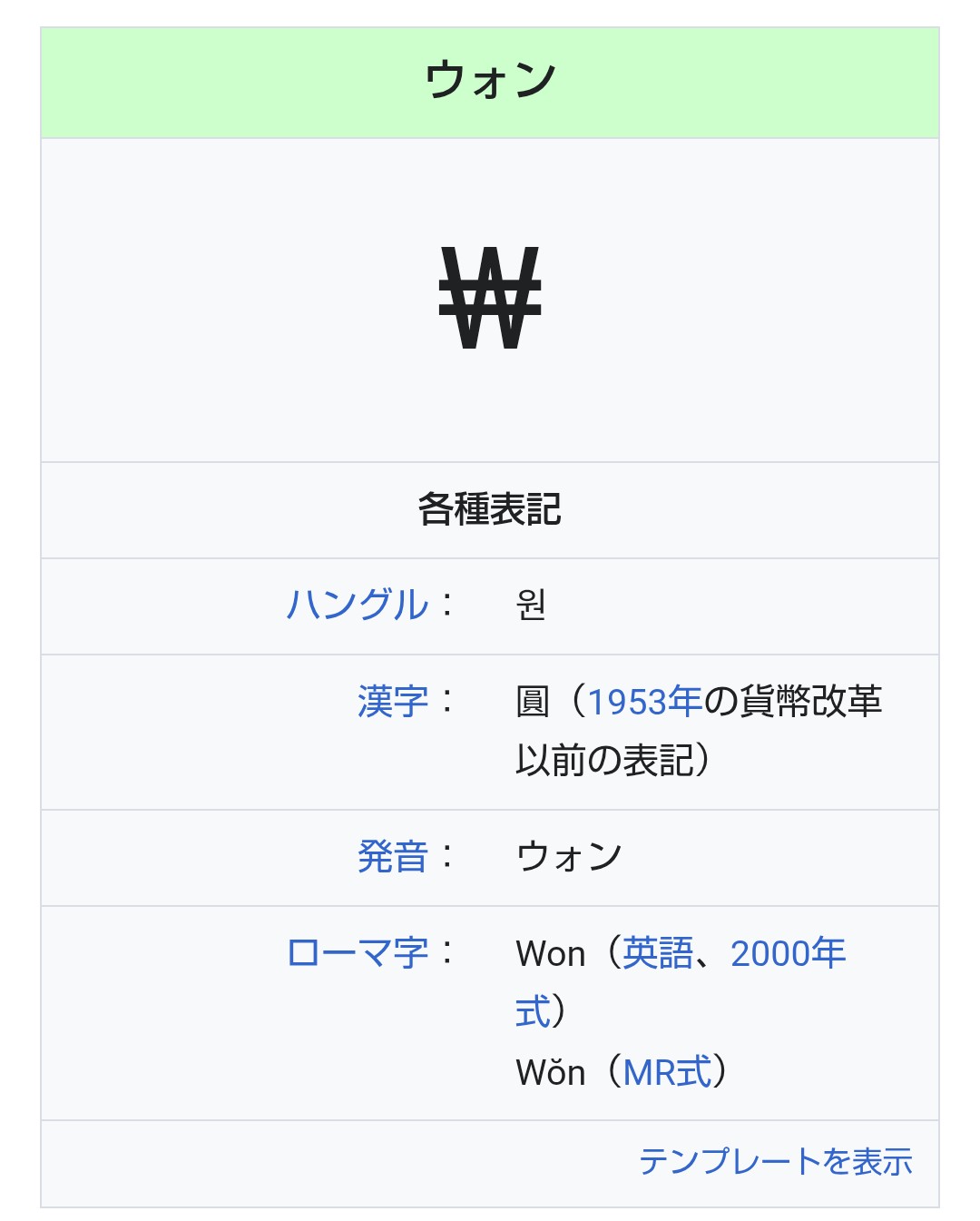This screenshot has width=980, height=1221.
Task: Follow the 1953年 link
Action: 644,702
